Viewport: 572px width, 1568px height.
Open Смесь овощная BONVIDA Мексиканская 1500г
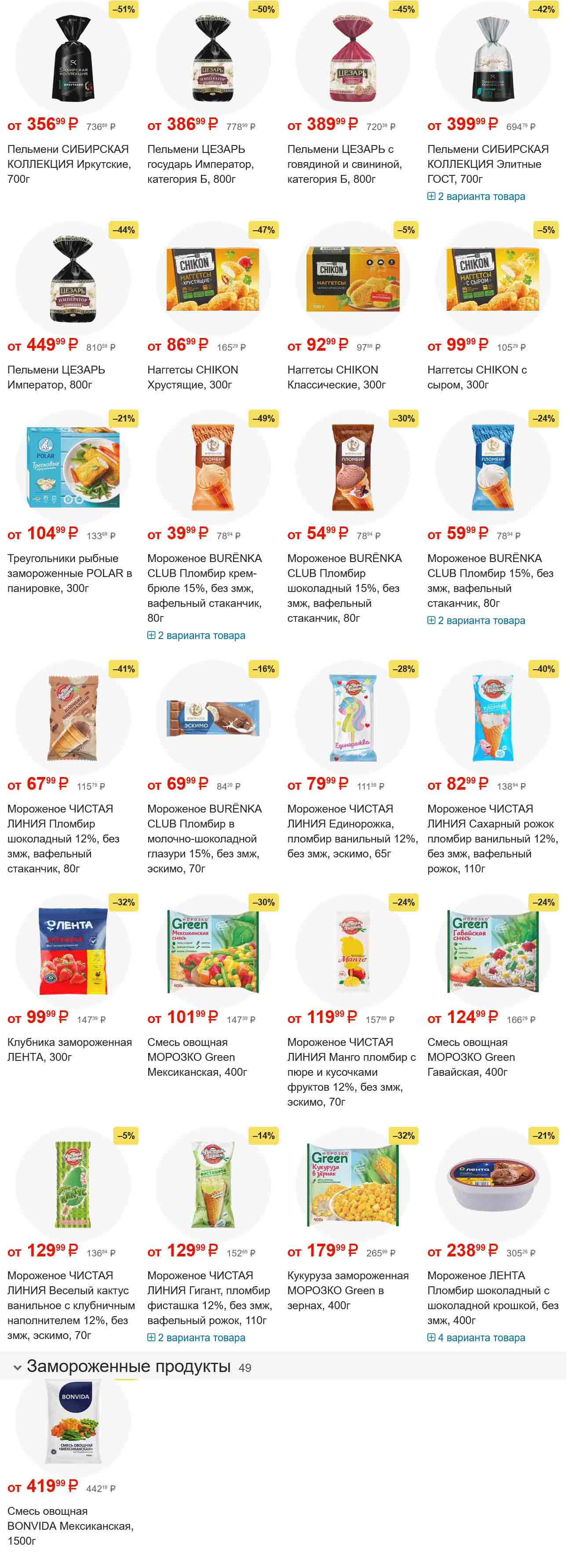click(70, 1525)
